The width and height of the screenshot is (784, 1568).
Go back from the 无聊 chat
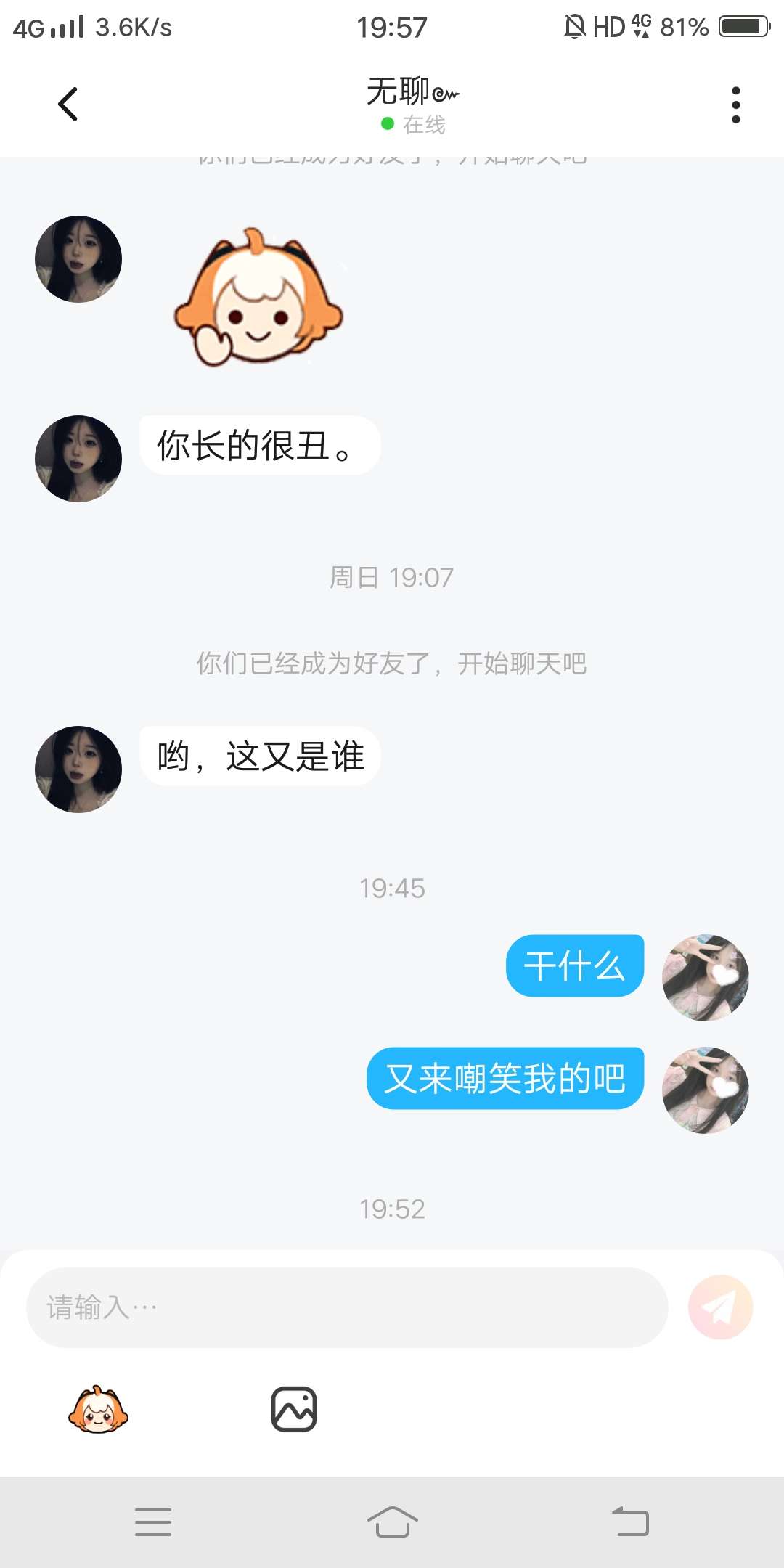click(68, 104)
